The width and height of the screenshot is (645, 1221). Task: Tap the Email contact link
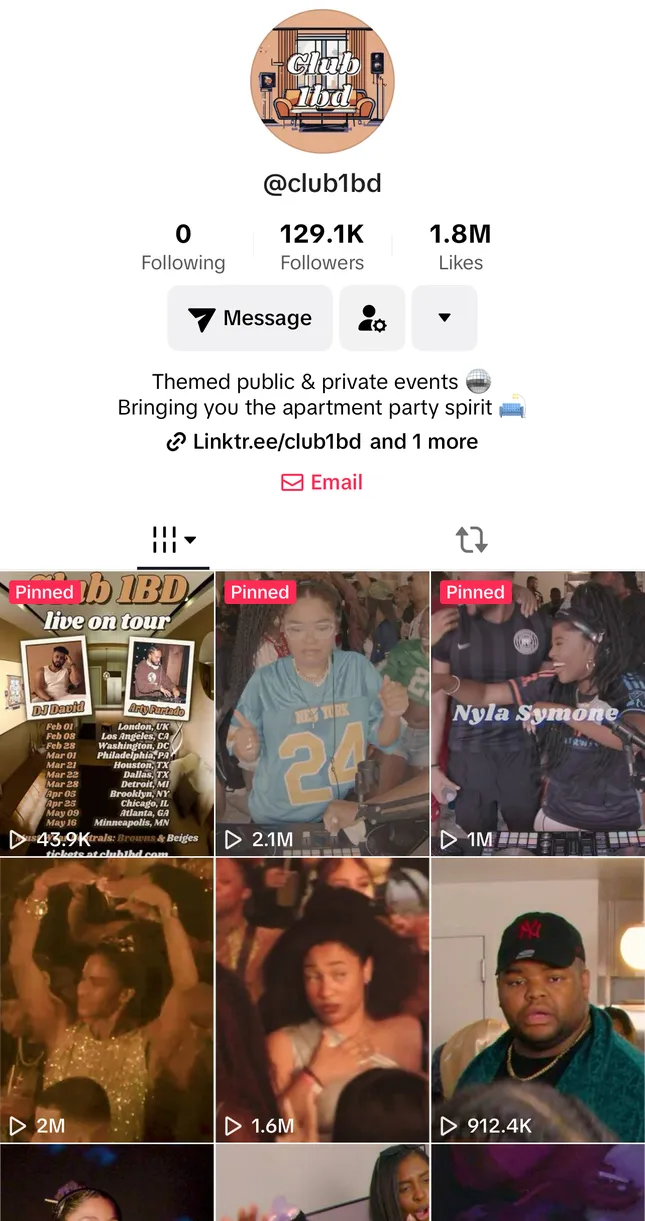[x=322, y=482]
